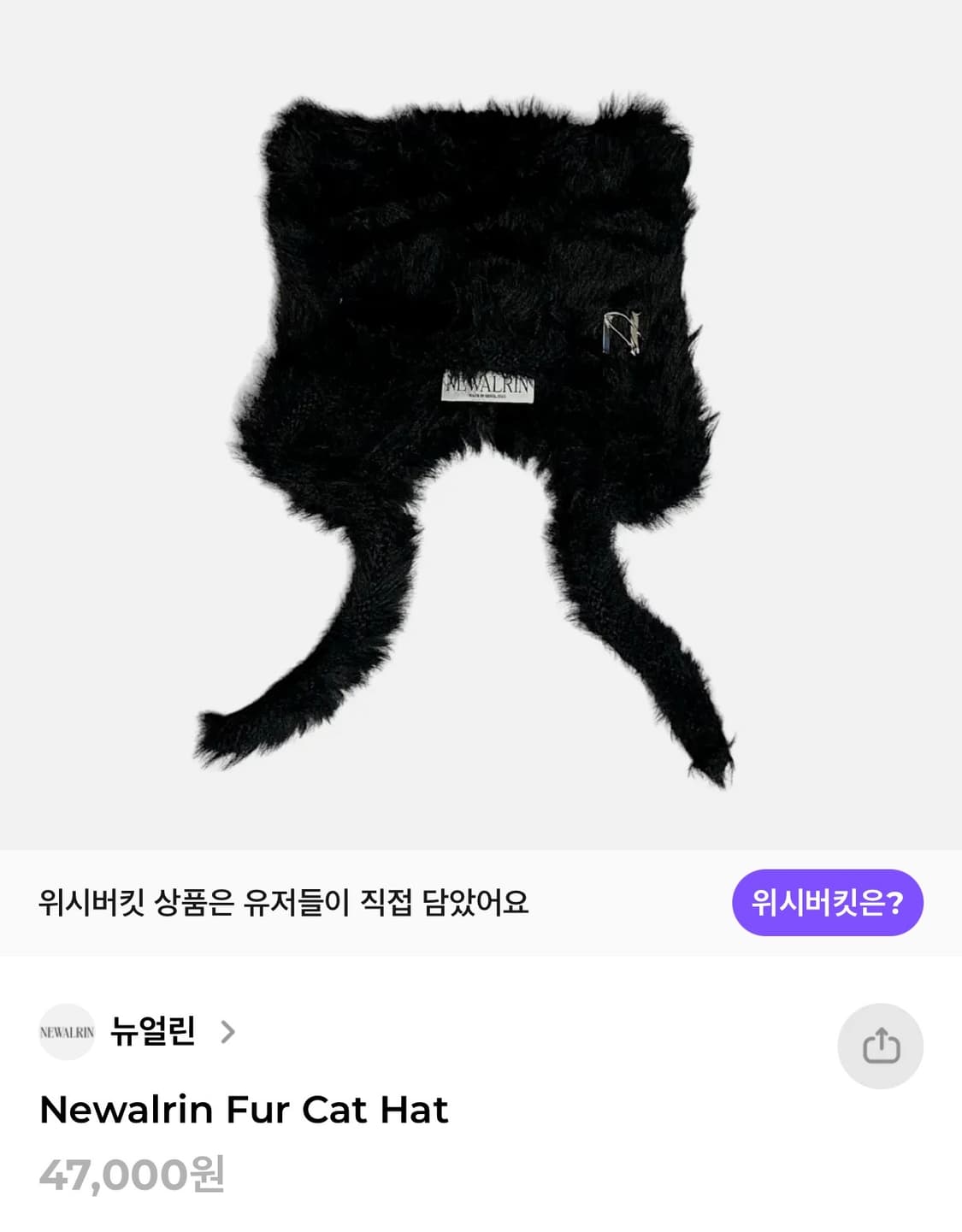
Task: Click the circular NEWALRIN brand logo
Action: [x=68, y=1033]
